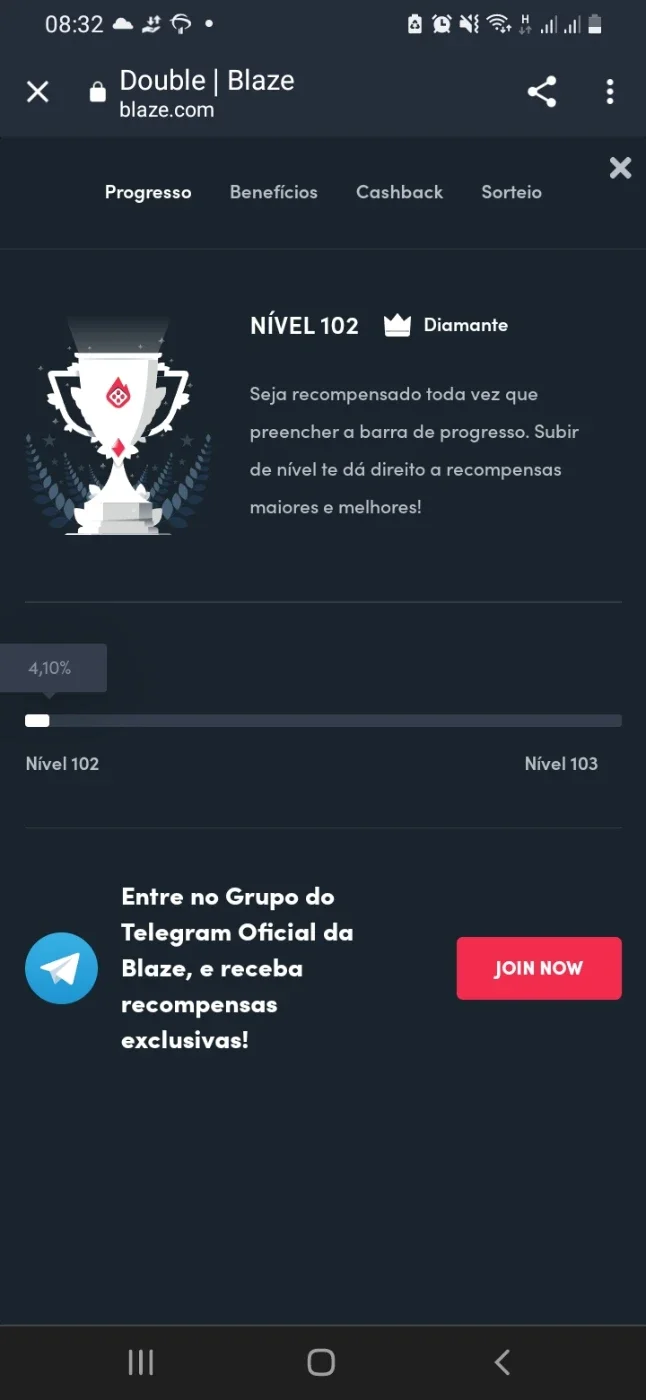Viewport: 646px width, 1400px height.
Task: Close the browser custom tab
Action: point(37,92)
